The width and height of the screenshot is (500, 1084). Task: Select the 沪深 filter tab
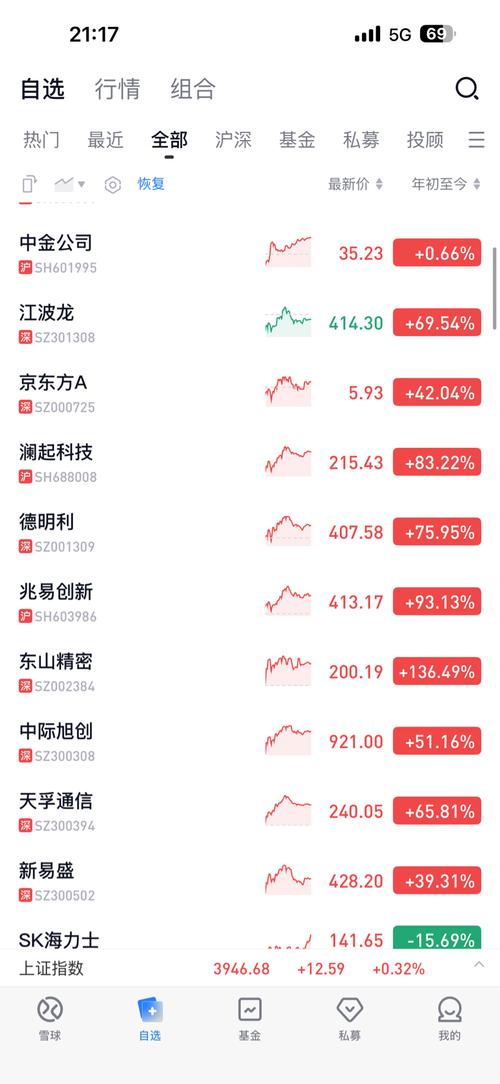tap(233, 140)
